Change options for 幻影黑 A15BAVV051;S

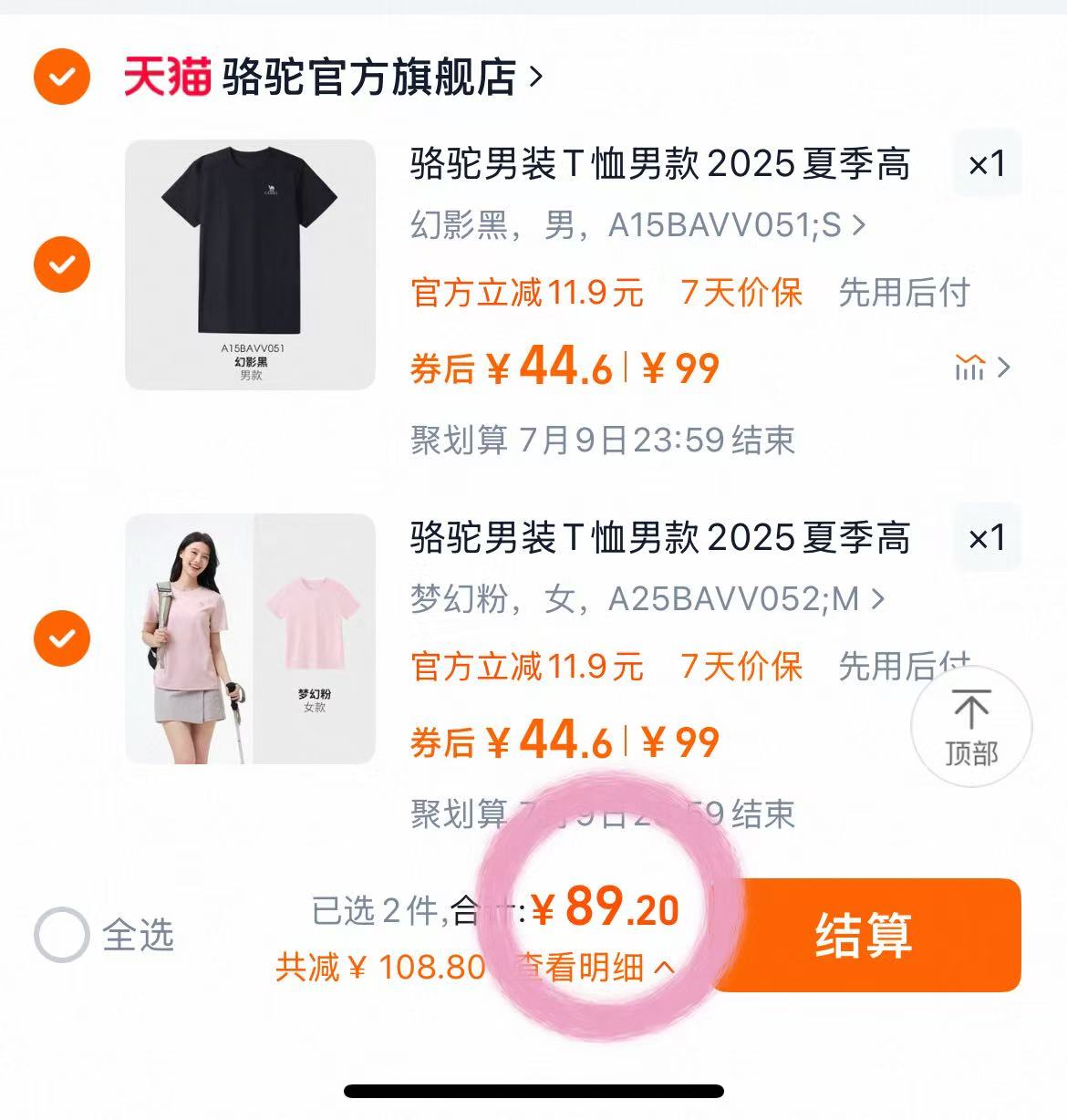tap(637, 224)
